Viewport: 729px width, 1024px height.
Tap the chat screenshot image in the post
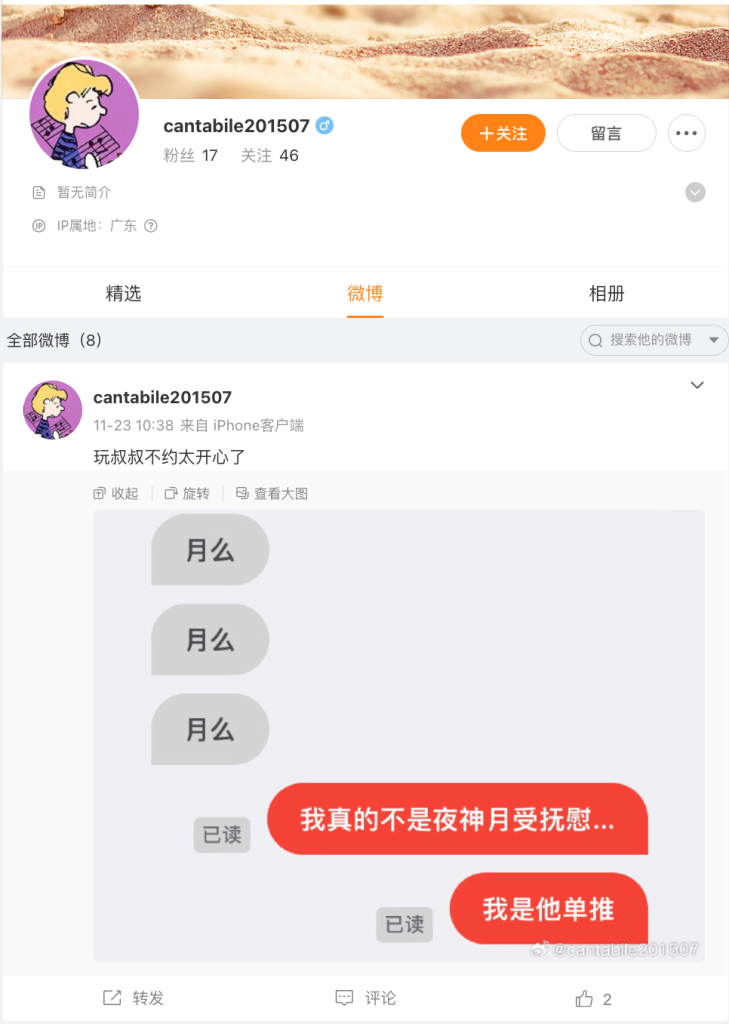point(399,735)
